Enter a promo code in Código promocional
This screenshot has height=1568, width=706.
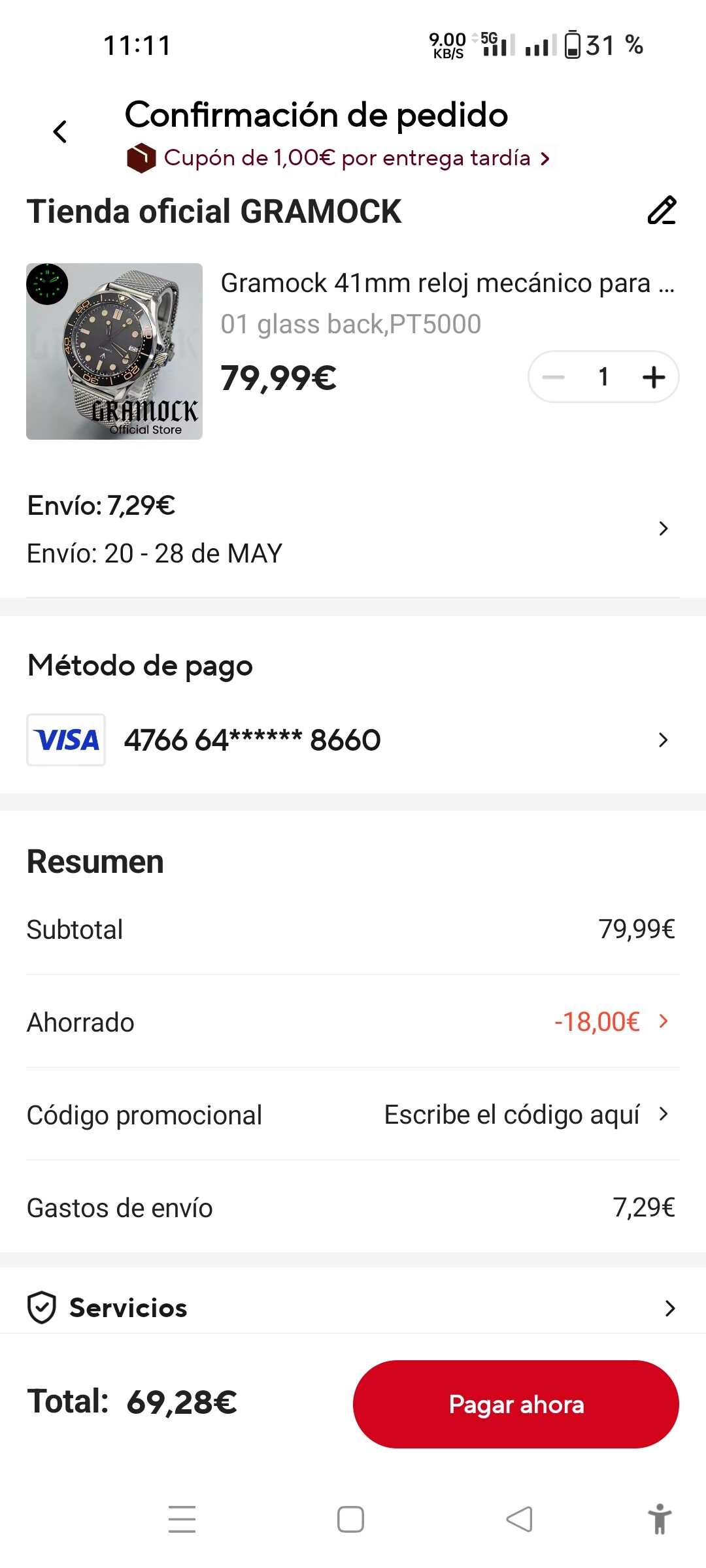(353, 1115)
